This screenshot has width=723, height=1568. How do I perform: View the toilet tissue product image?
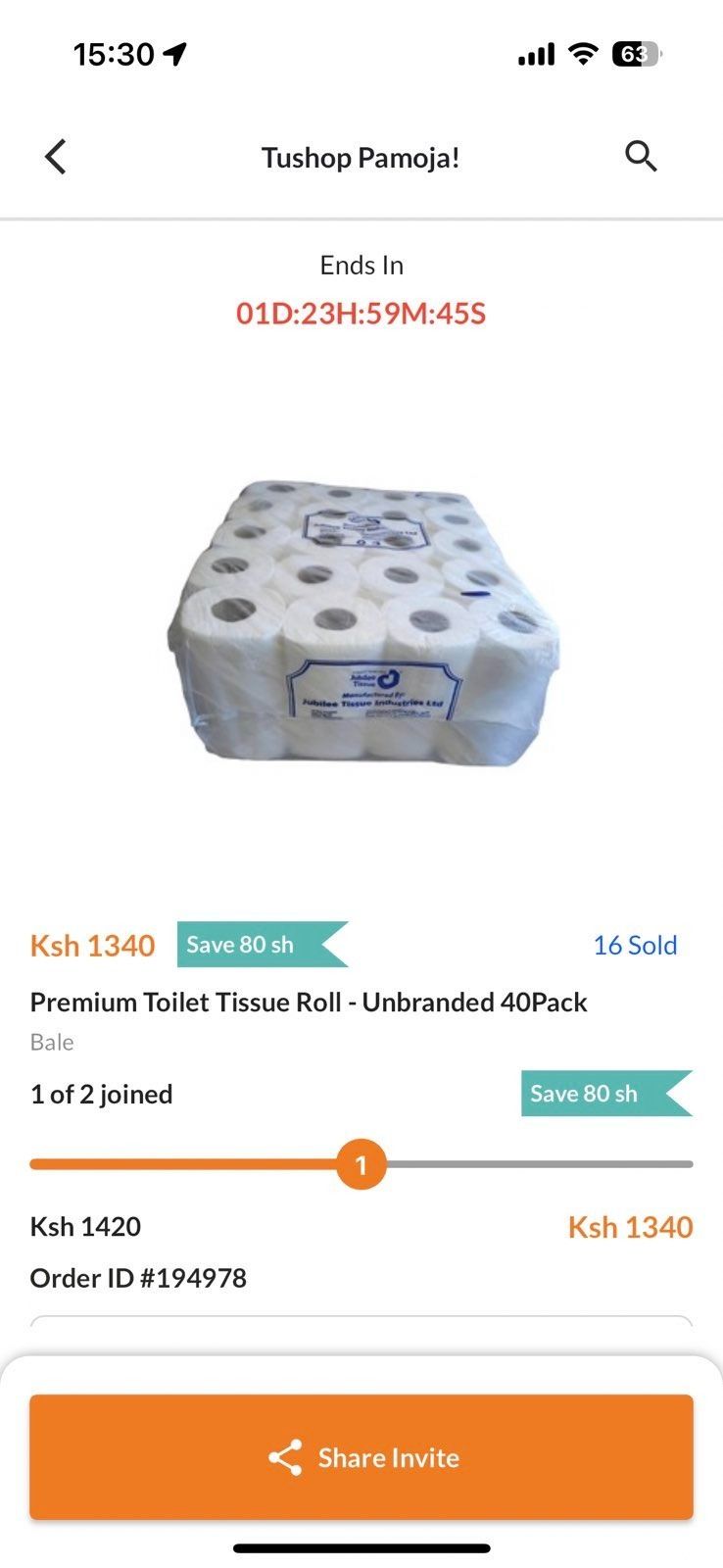click(361, 622)
